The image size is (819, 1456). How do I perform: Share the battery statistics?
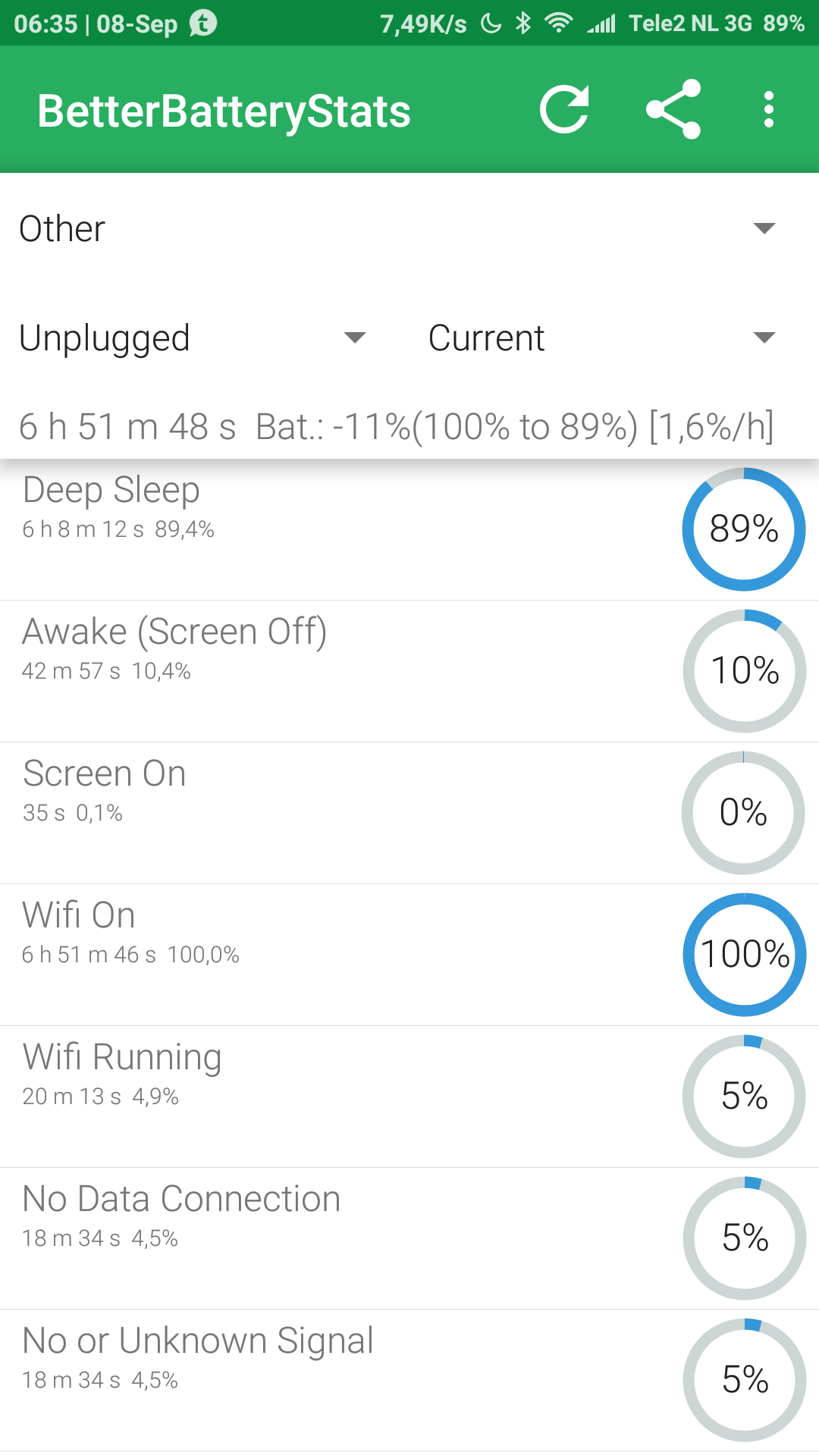click(673, 110)
